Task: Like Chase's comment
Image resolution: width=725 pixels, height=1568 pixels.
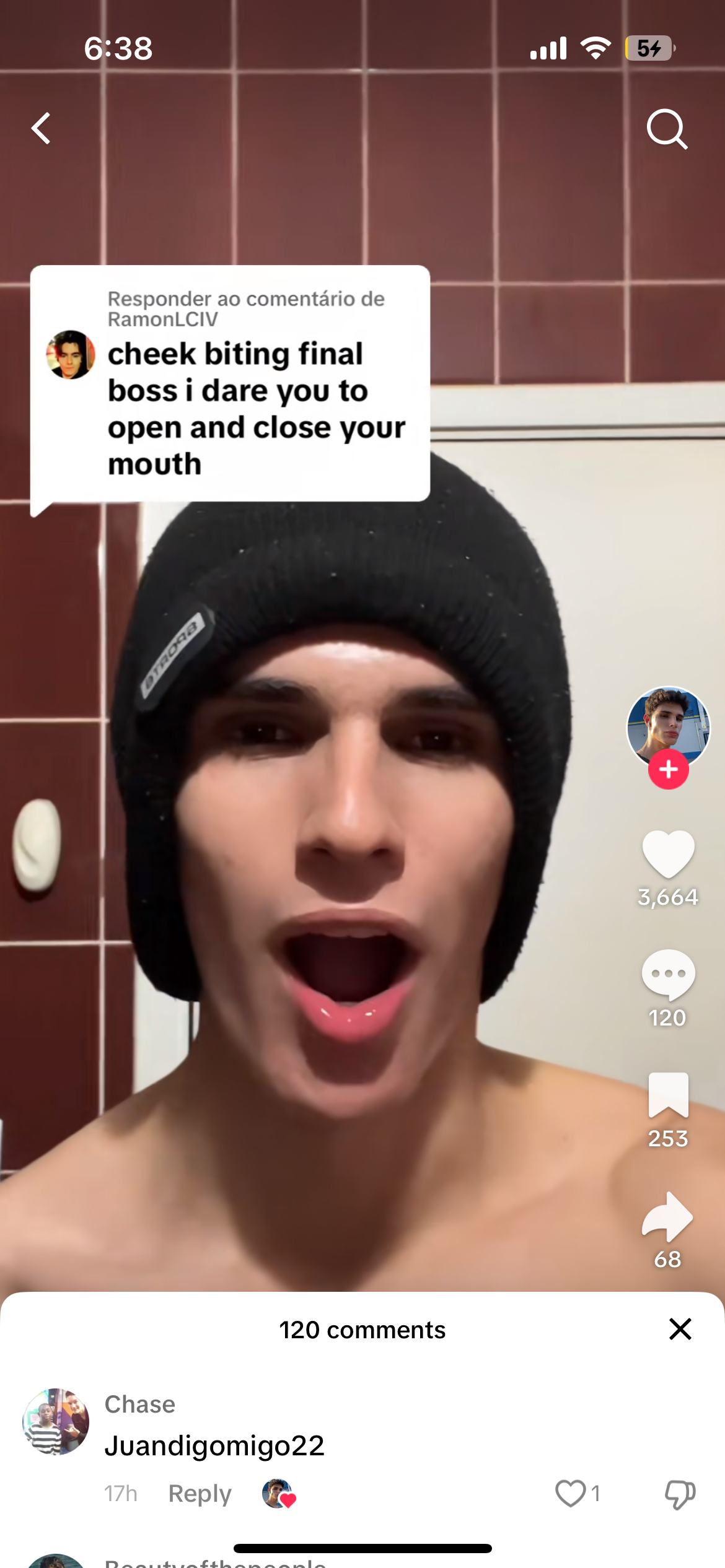Action: (x=570, y=1493)
